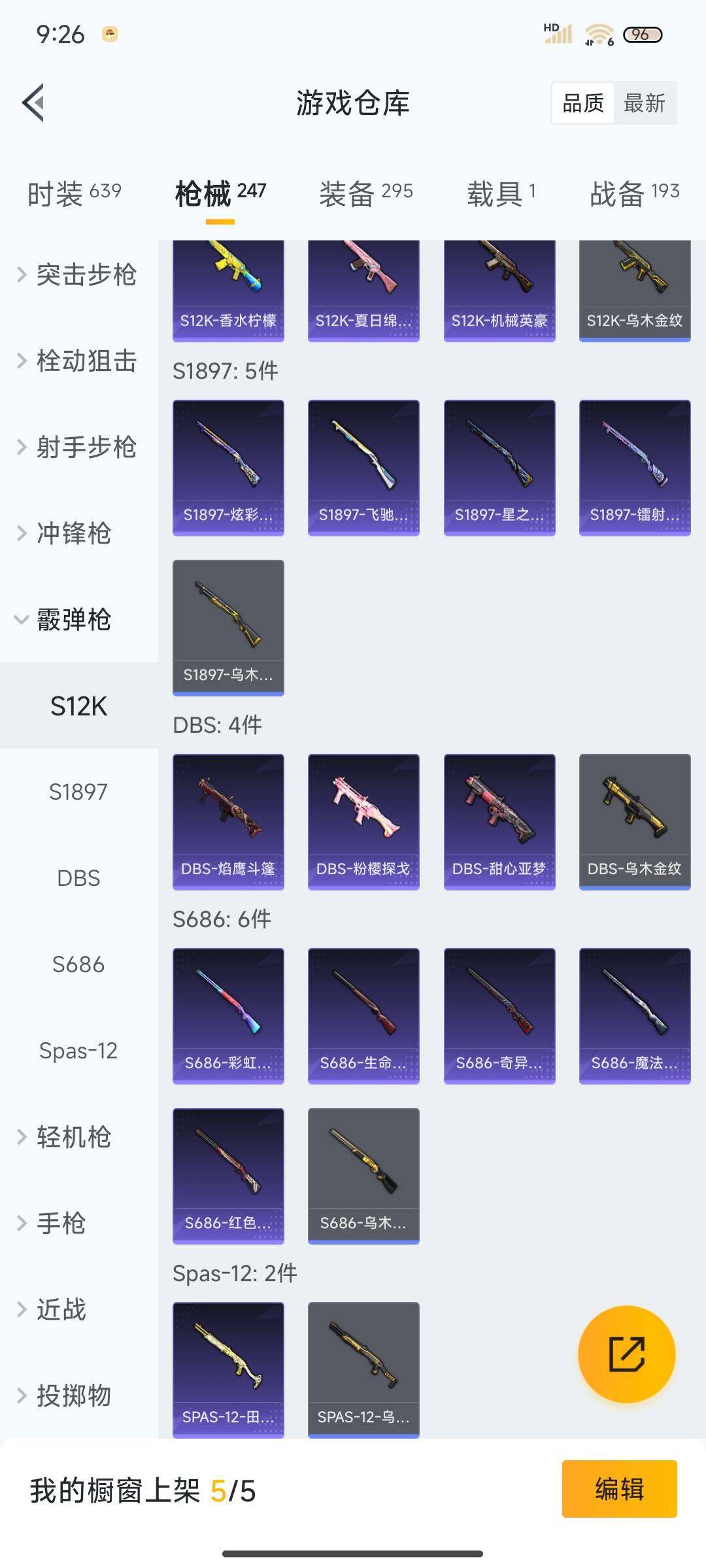Switch to the 装备 tab
Image resolution: width=706 pixels, height=1568 pixels.
pos(365,193)
